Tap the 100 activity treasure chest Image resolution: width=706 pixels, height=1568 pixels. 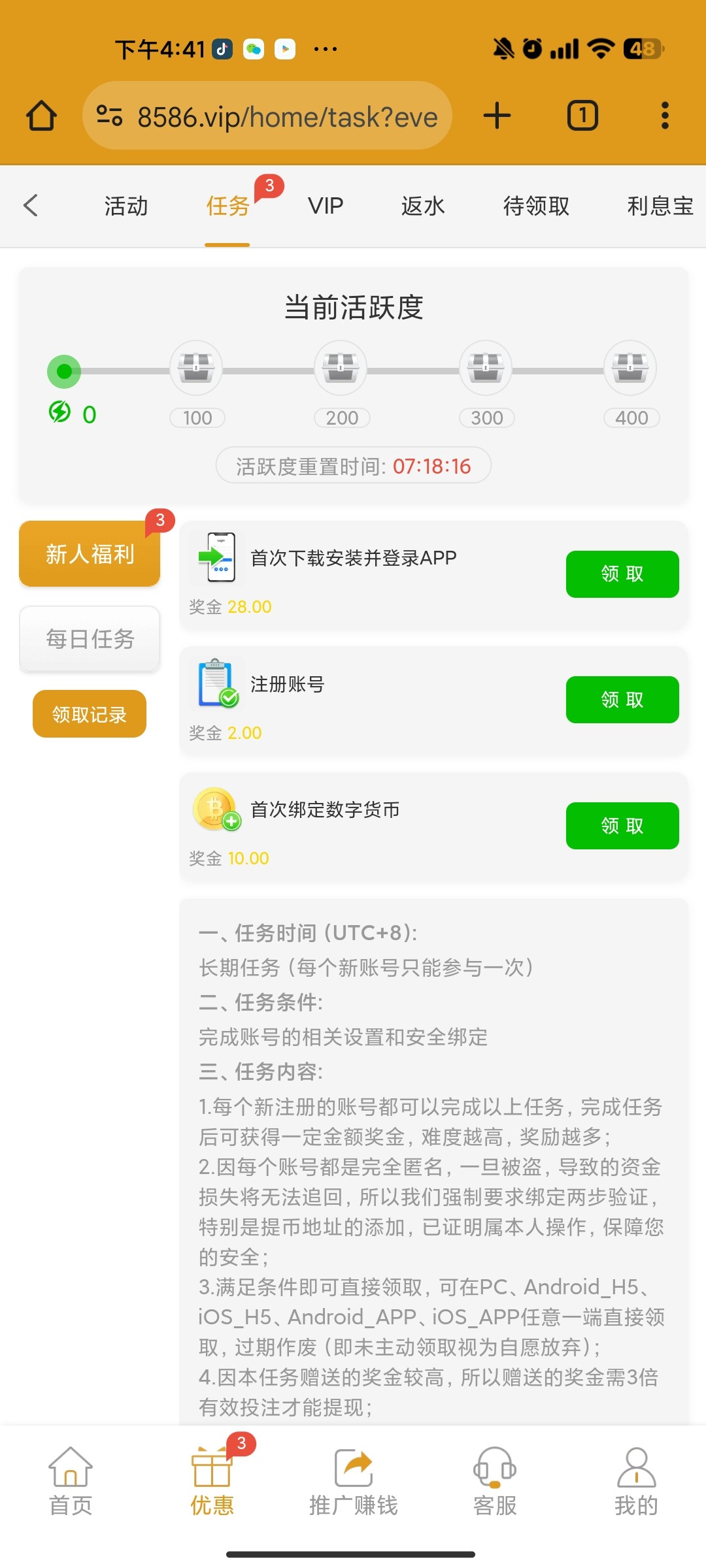(196, 368)
